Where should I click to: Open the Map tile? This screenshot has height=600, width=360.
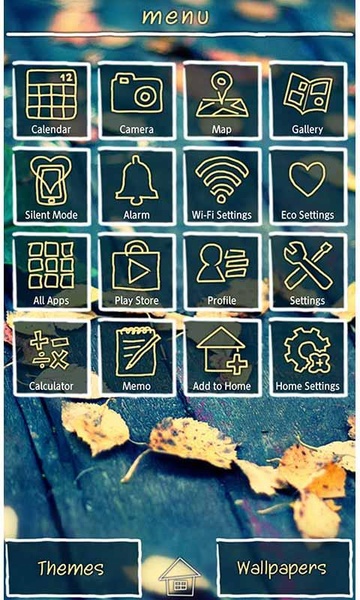(222, 101)
